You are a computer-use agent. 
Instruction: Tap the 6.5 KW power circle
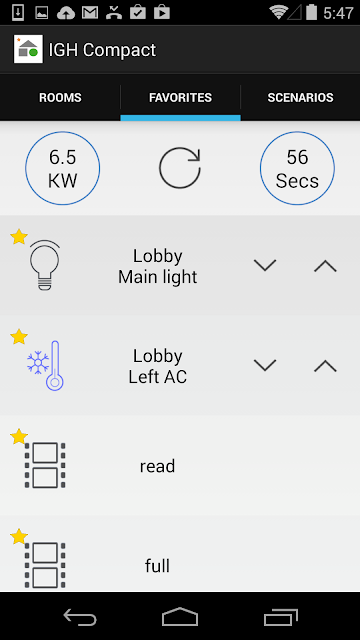tap(62, 168)
